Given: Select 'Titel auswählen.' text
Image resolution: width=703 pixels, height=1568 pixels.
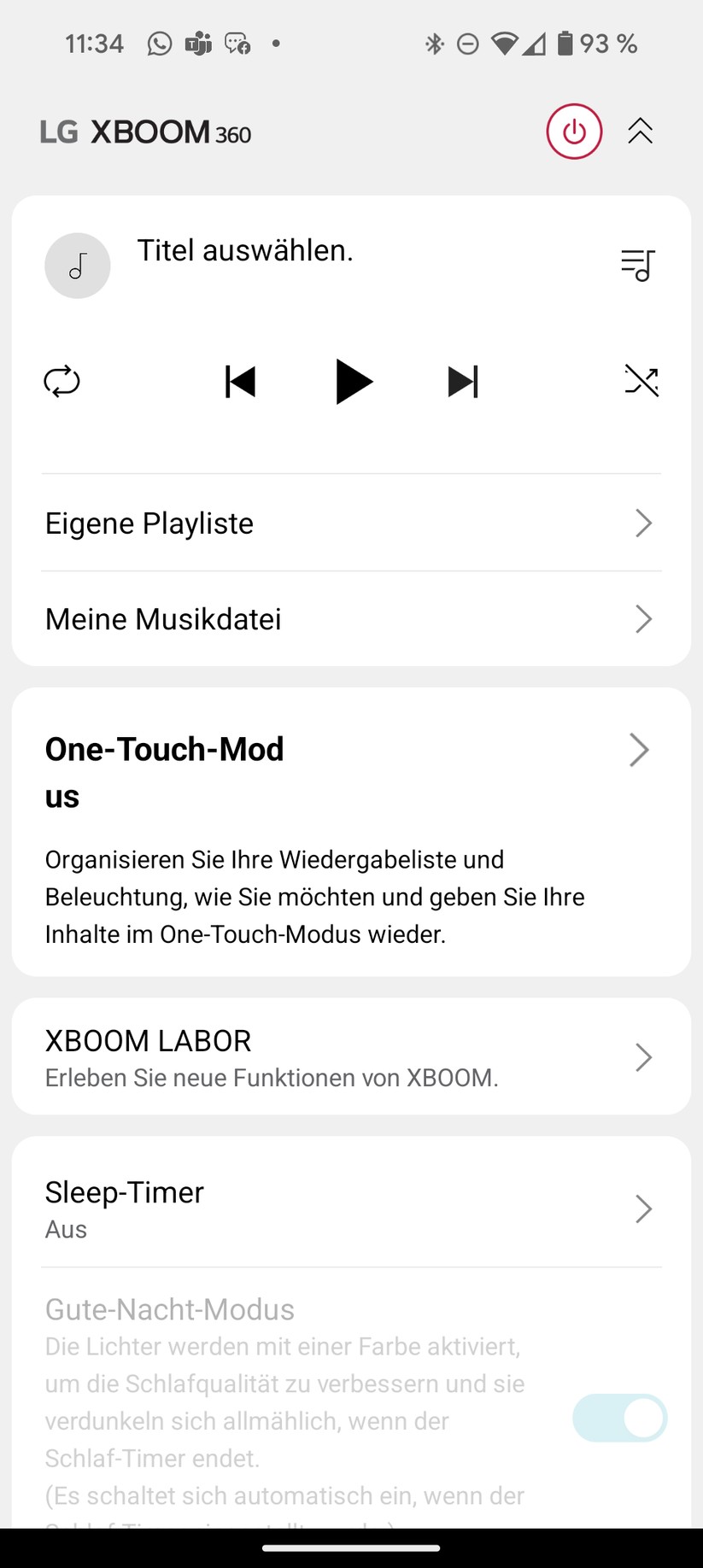Looking at the screenshot, I should point(245,250).
